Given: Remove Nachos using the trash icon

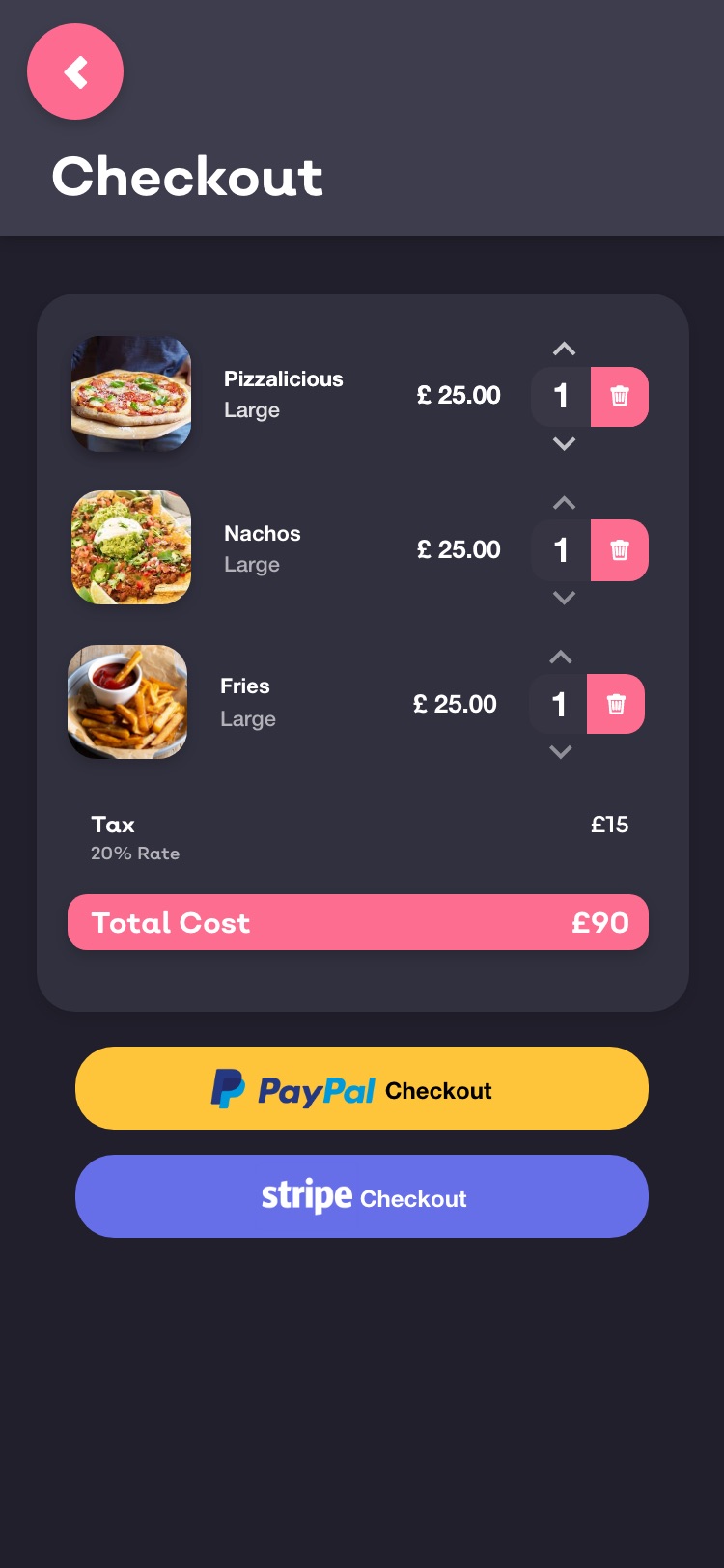Looking at the screenshot, I should tap(620, 550).
